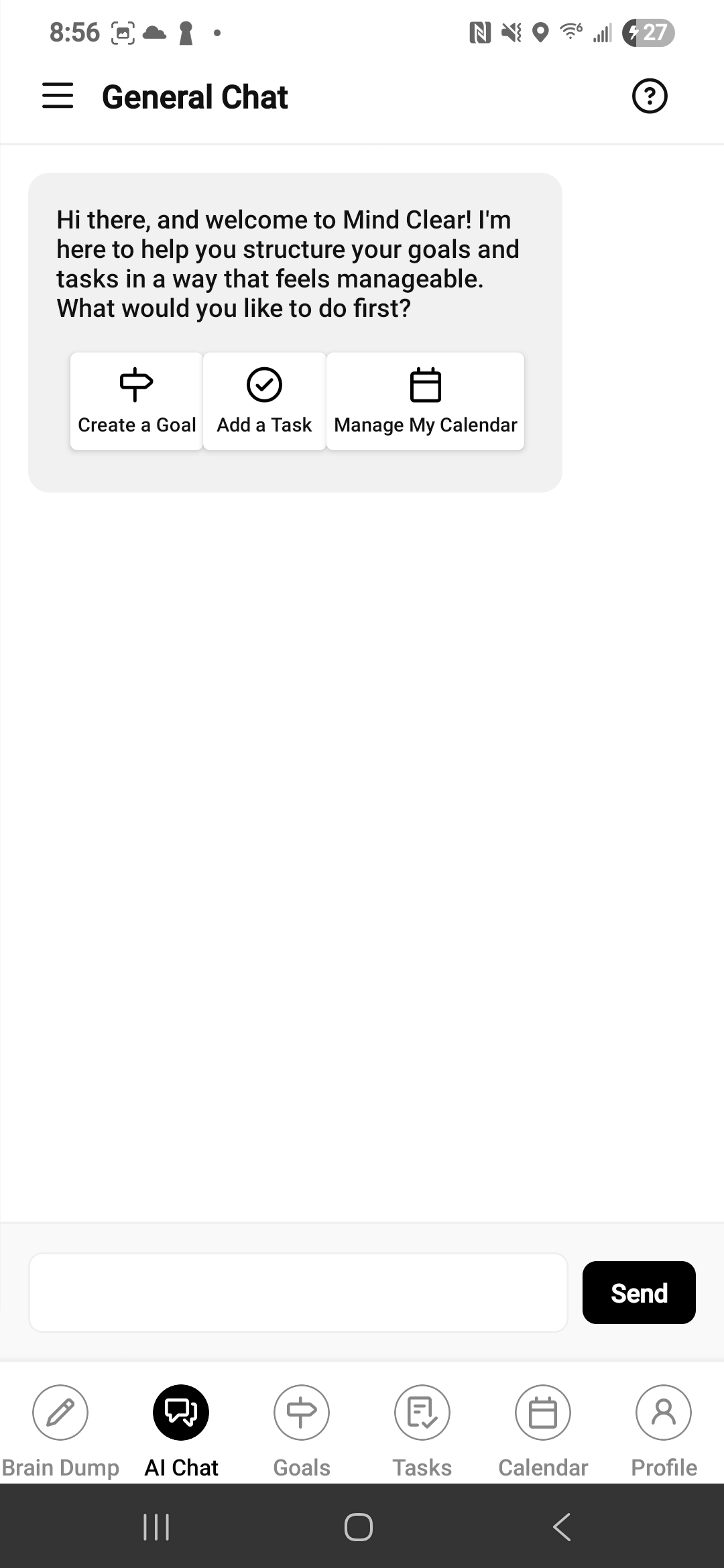Tap the checkmark Add a Task icon
Image resolution: width=724 pixels, height=1568 pixels.
(x=263, y=383)
